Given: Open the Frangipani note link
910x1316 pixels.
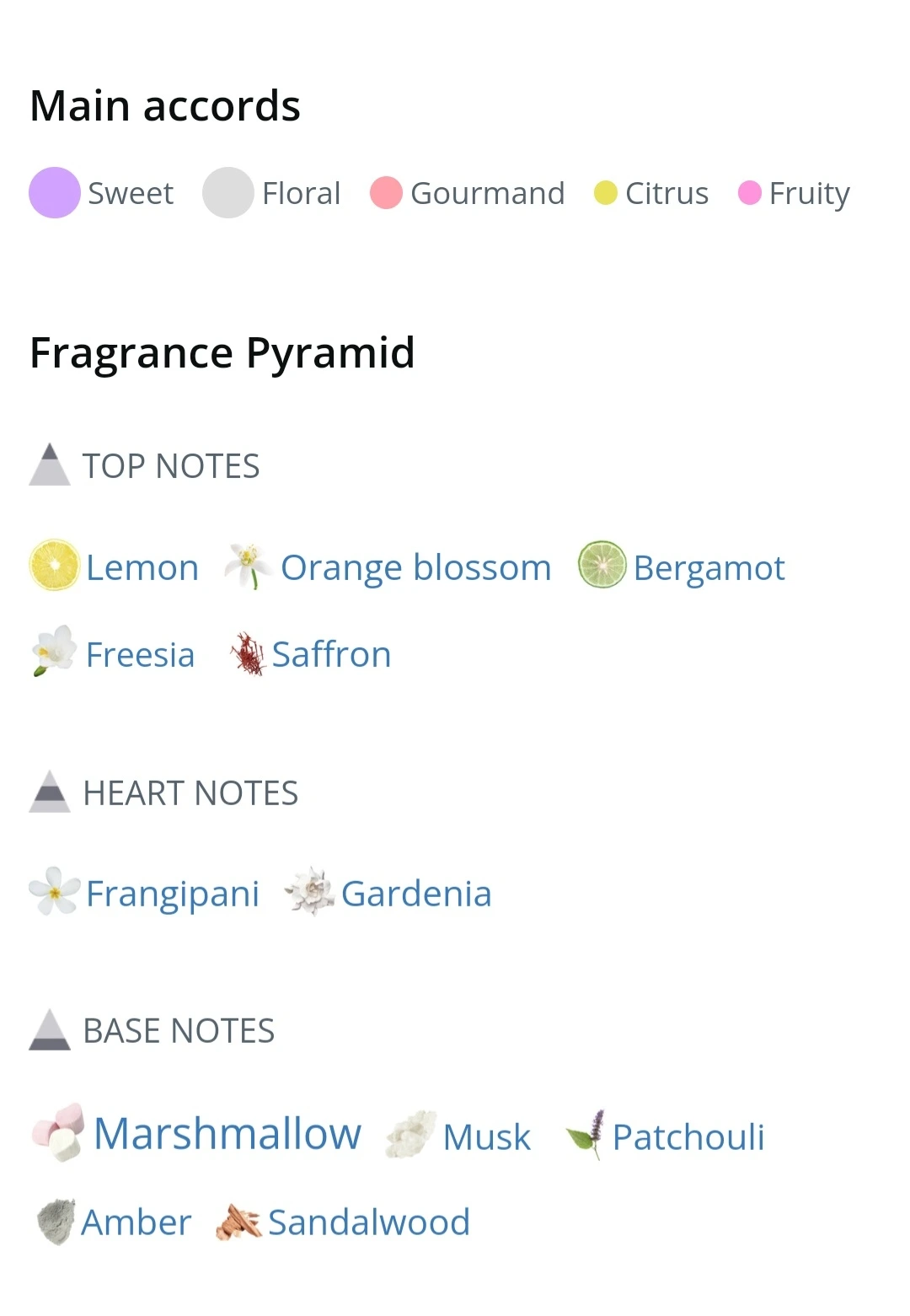Looking at the screenshot, I should pyautogui.click(x=173, y=894).
